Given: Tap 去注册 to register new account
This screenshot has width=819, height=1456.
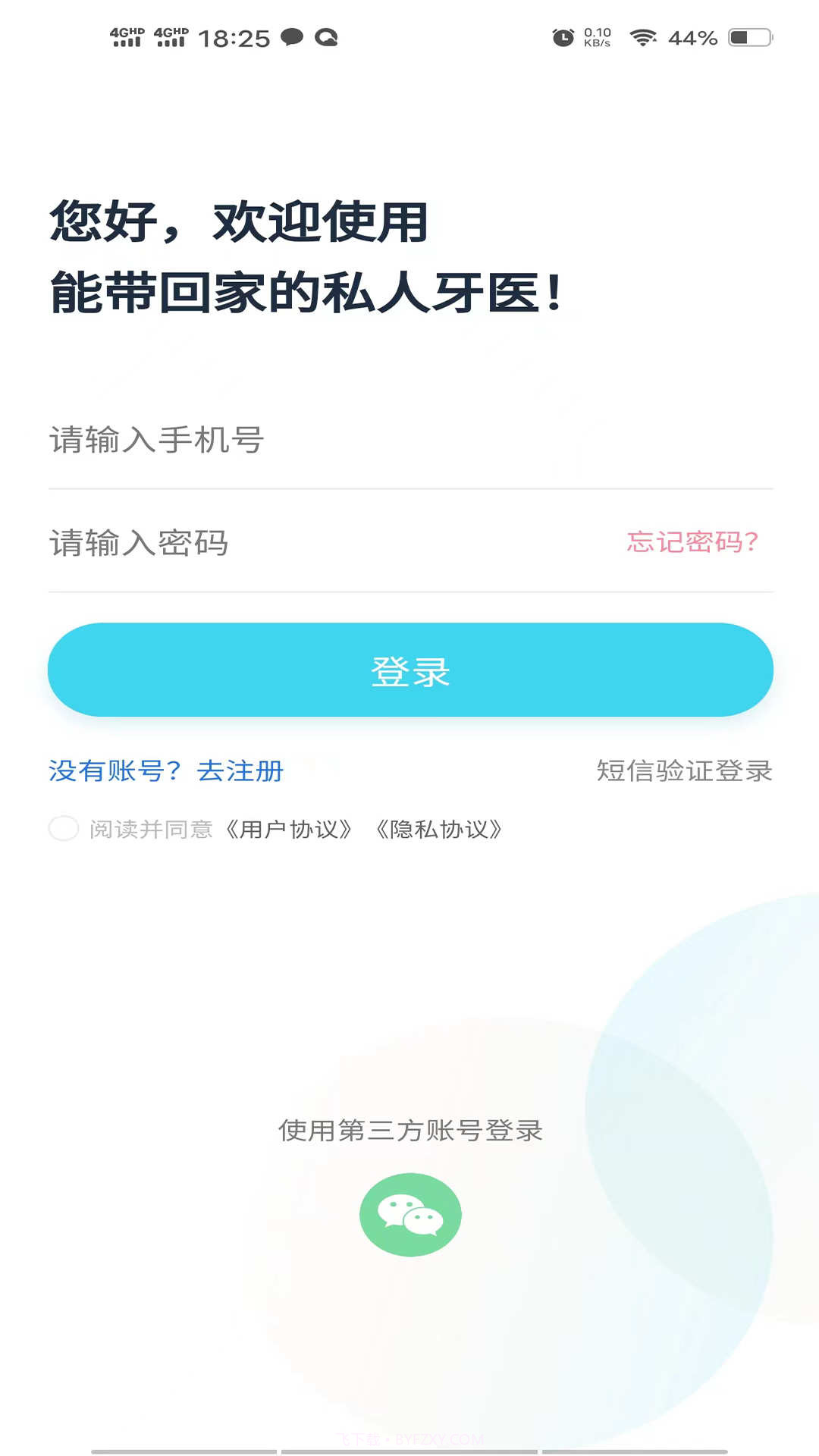Looking at the screenshot, I should click(241, 771).
